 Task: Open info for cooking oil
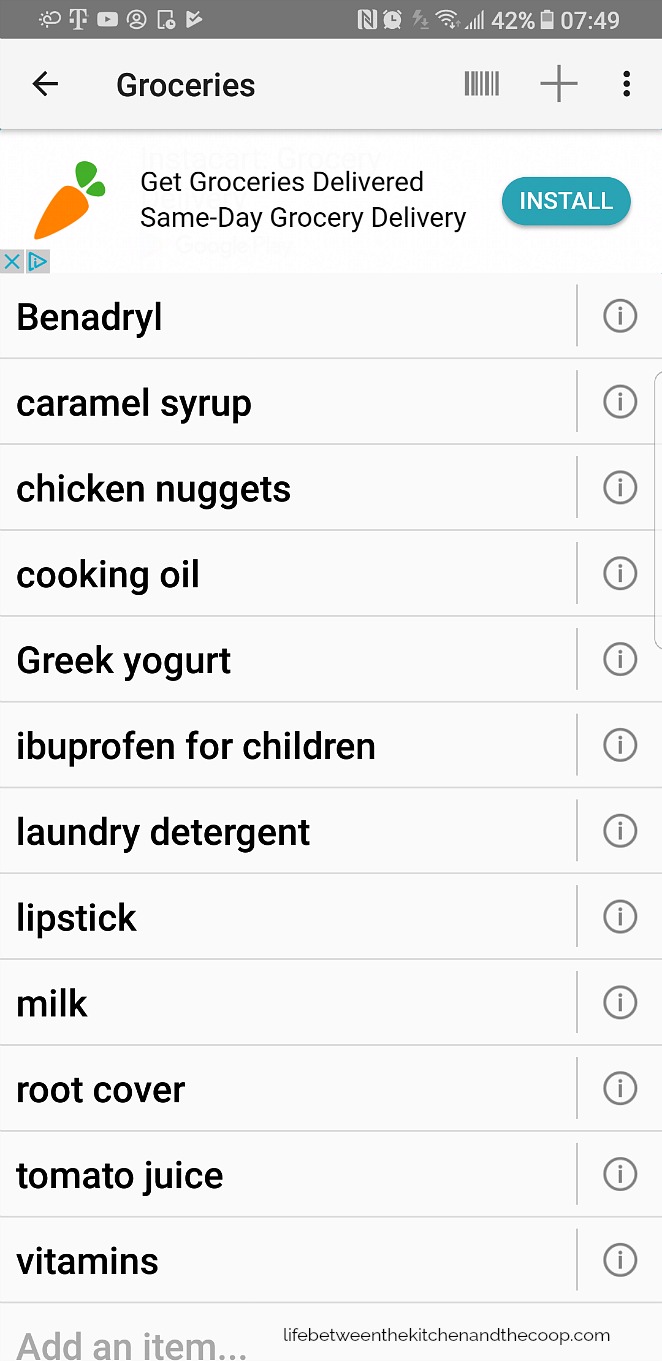point(620,574)
